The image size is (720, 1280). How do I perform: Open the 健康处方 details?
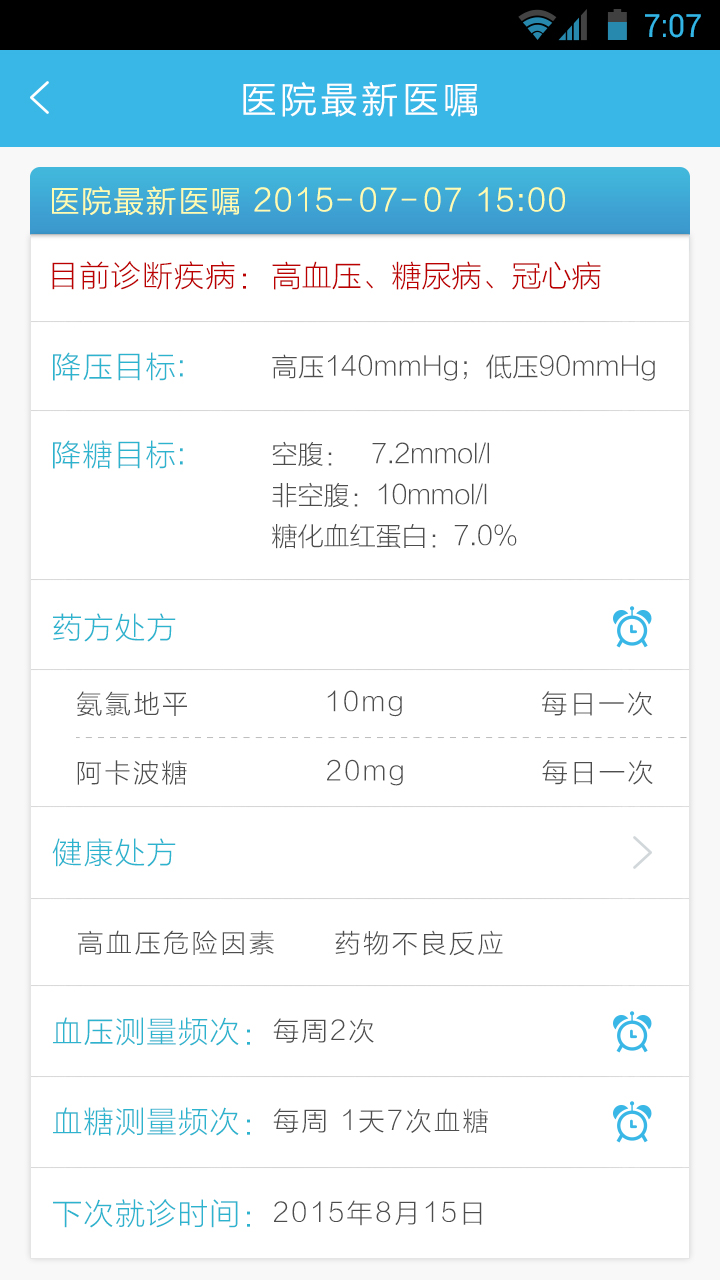click(x=641, y=853)
